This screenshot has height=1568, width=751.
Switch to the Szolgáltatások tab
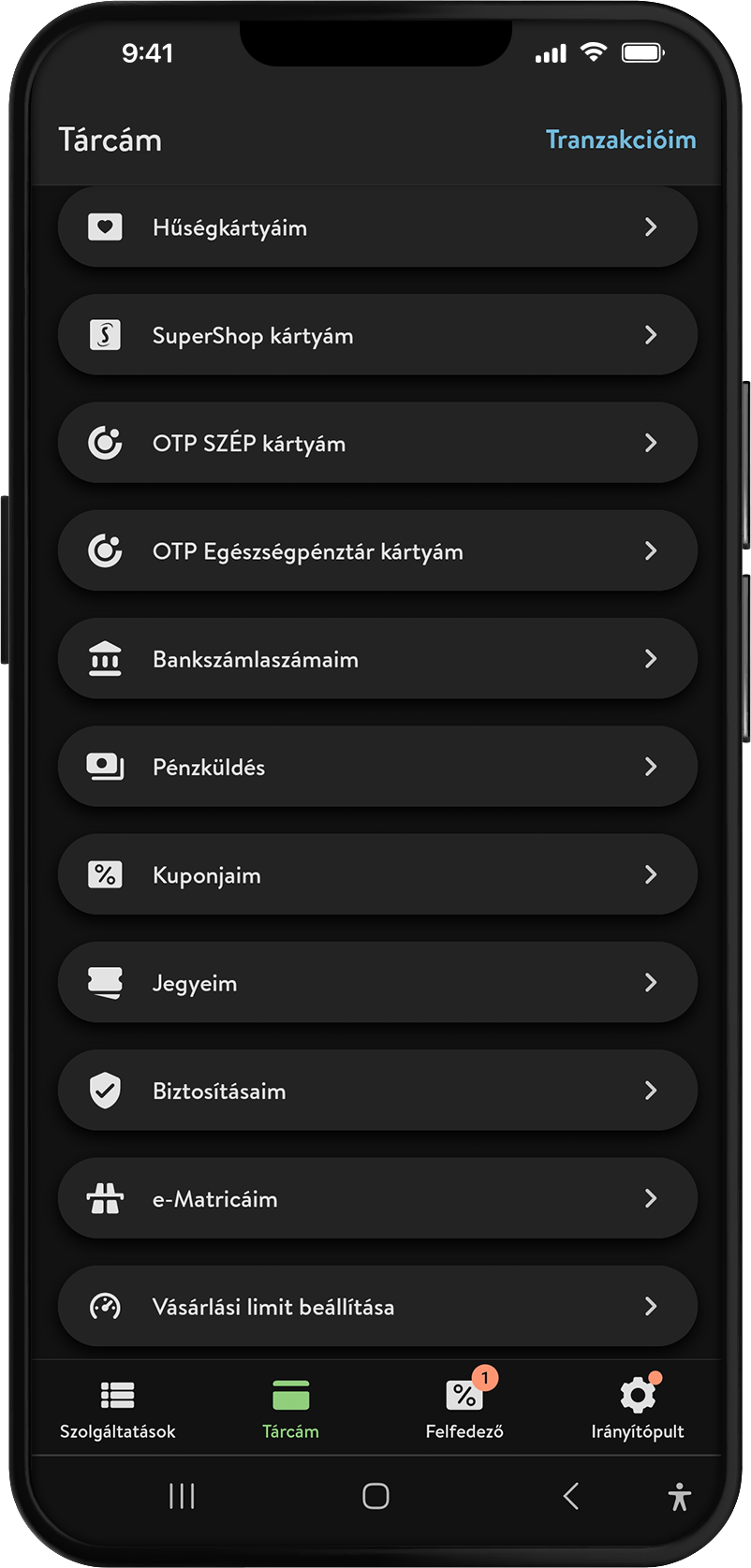[118, 1409]
